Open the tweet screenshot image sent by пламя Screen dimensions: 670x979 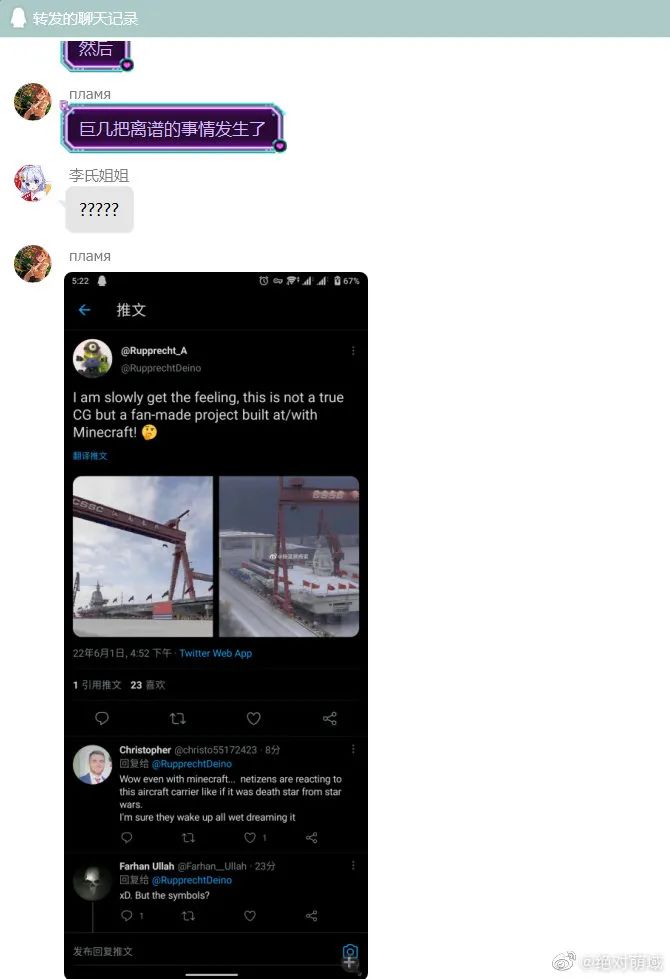tap(216, 620)
